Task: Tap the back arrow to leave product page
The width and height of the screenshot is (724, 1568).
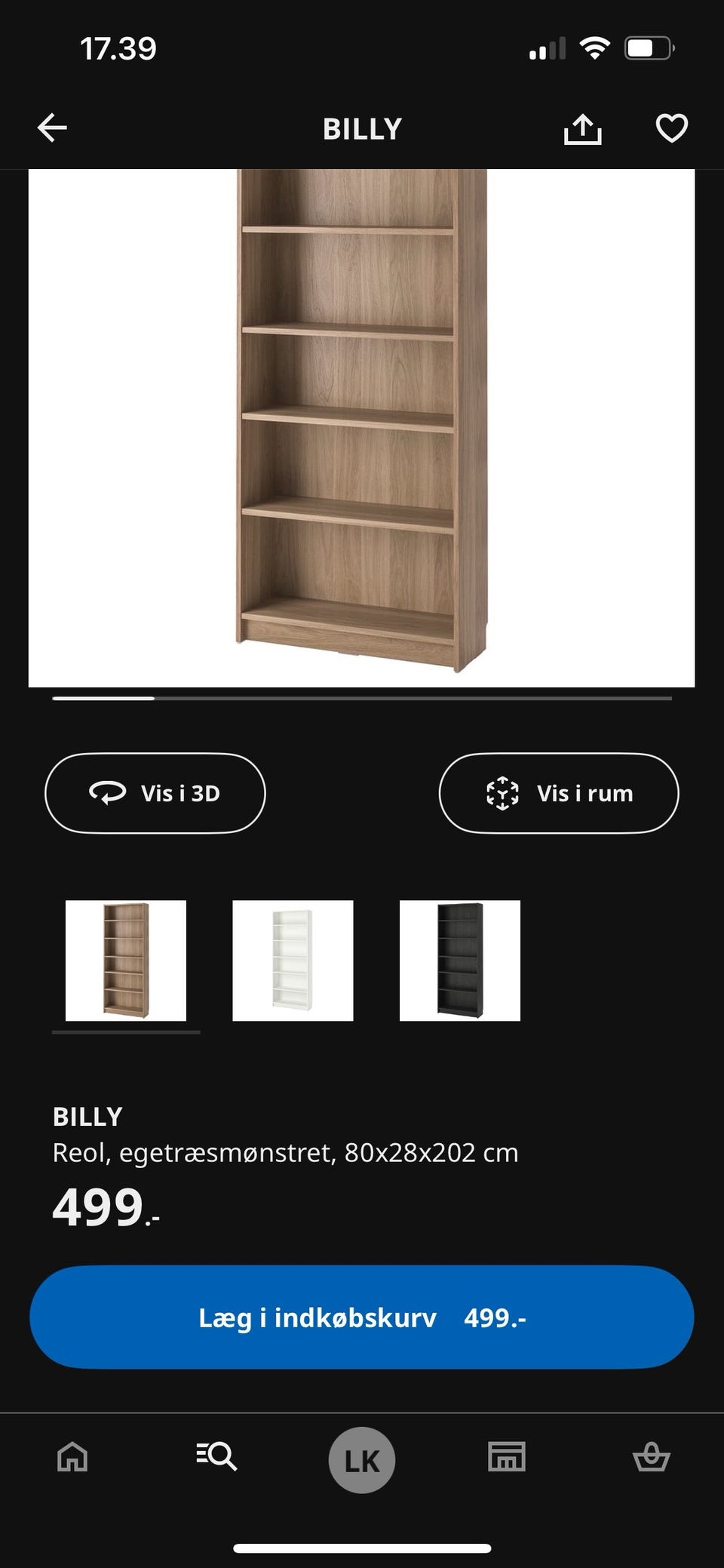Action: point(52,128)
